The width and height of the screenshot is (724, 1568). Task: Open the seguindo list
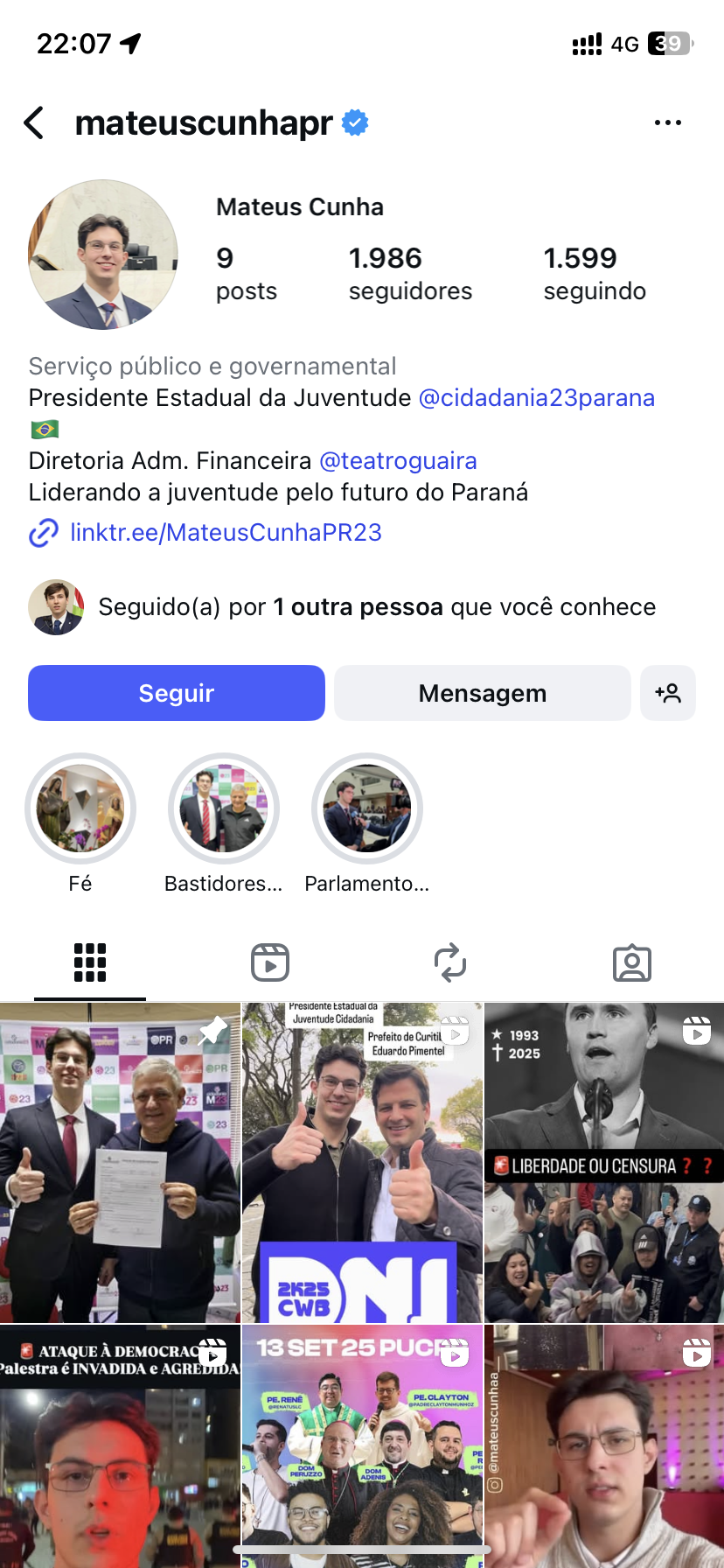(594, 273)
